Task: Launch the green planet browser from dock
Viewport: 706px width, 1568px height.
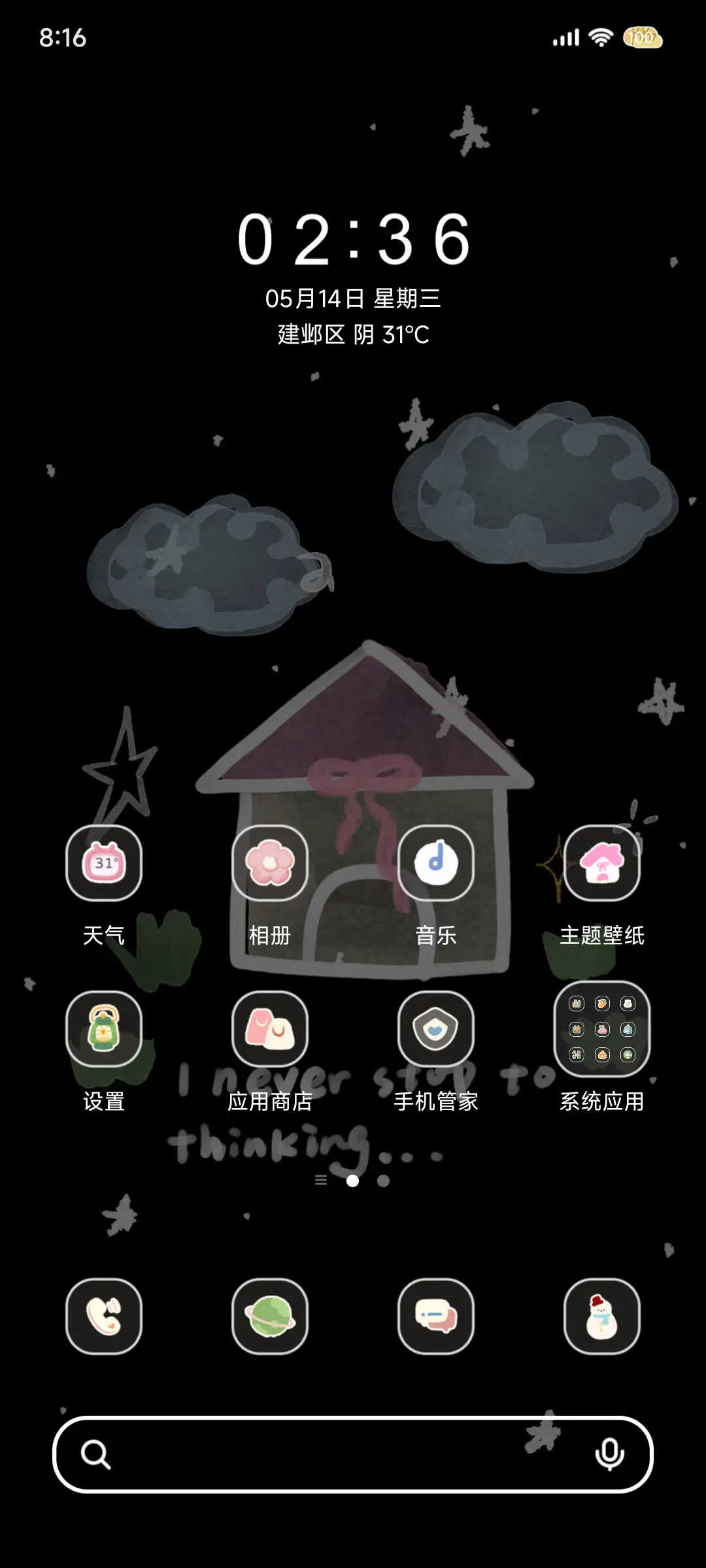Action: click(270, 1316)
